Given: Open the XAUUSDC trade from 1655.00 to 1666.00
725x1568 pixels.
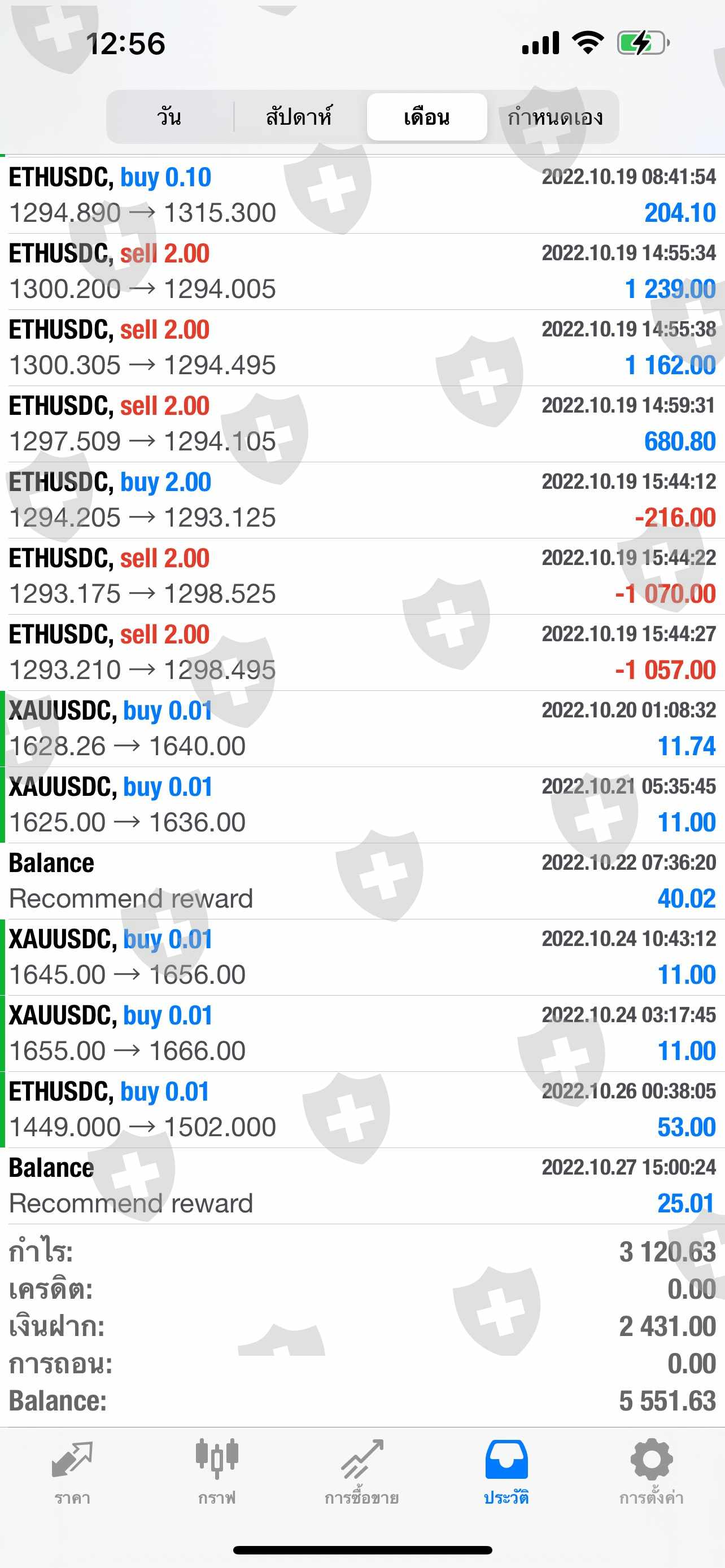Looking at the screenshot, I should tap(362, 1033).
